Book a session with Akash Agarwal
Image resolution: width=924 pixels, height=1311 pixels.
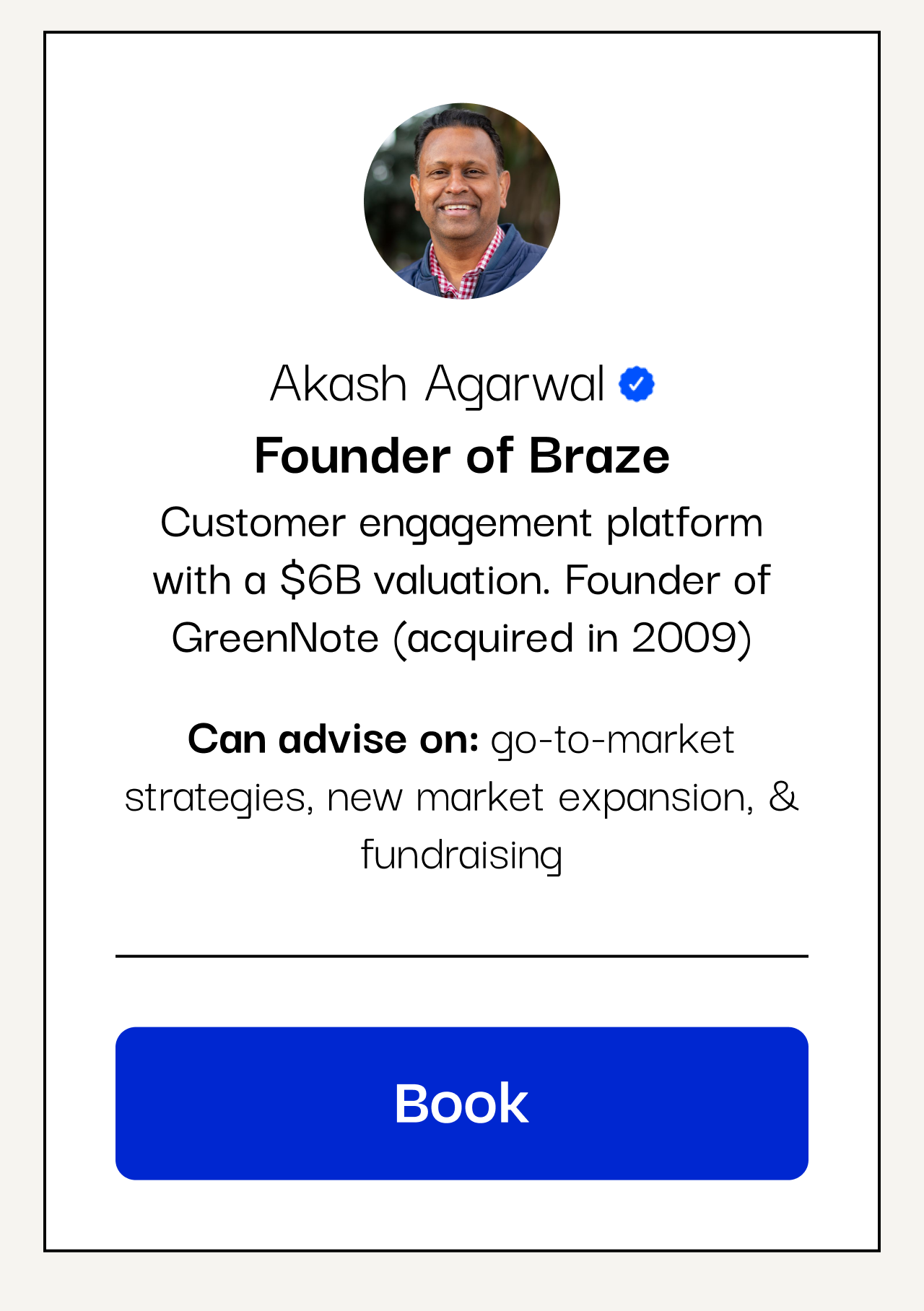(461, 1103)
